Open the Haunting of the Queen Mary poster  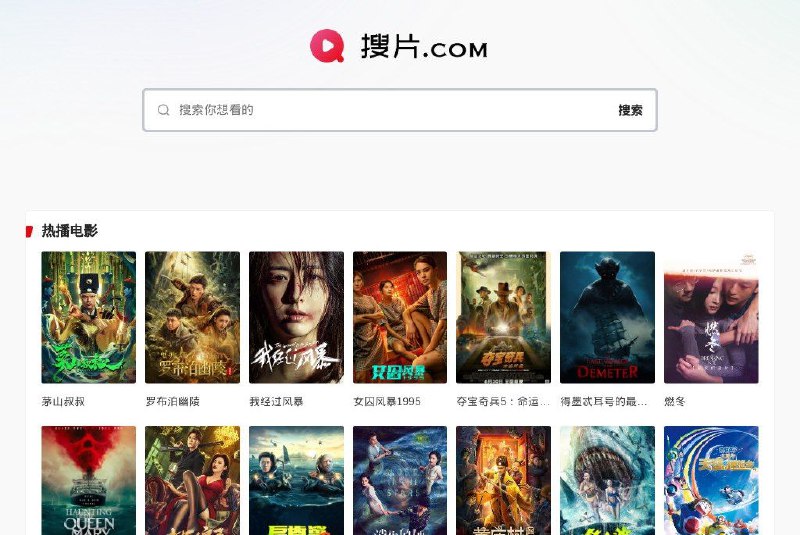(88, 480)
